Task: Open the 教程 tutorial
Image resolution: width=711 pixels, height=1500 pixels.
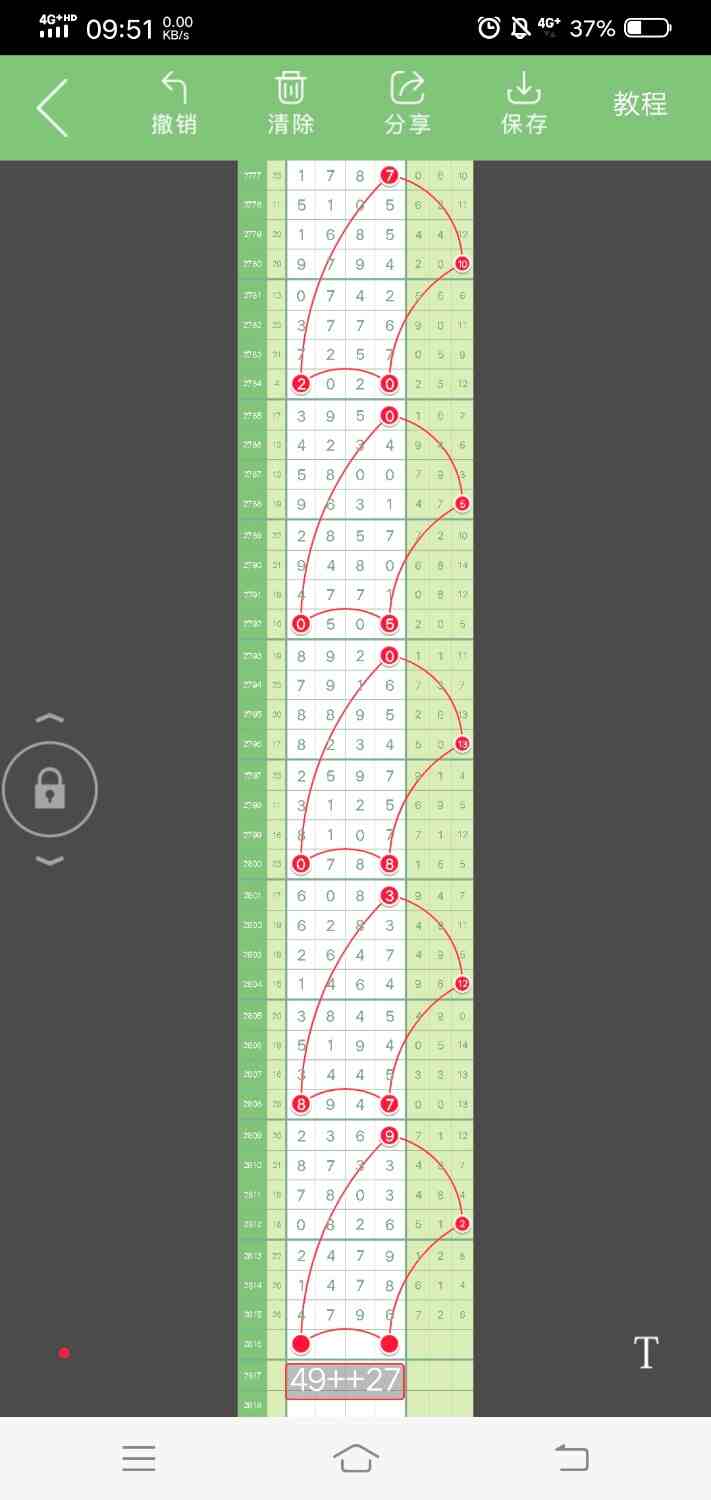Action: pos(640,104)
